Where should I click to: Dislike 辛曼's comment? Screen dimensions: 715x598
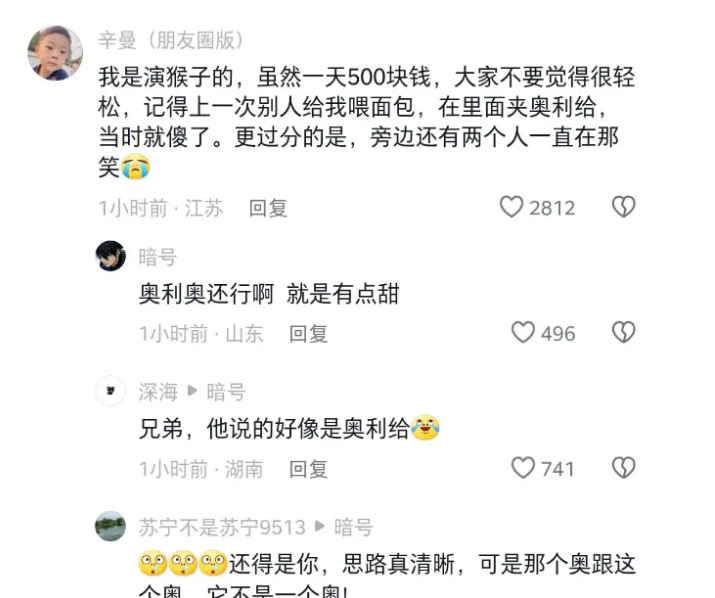click(624, 207)
